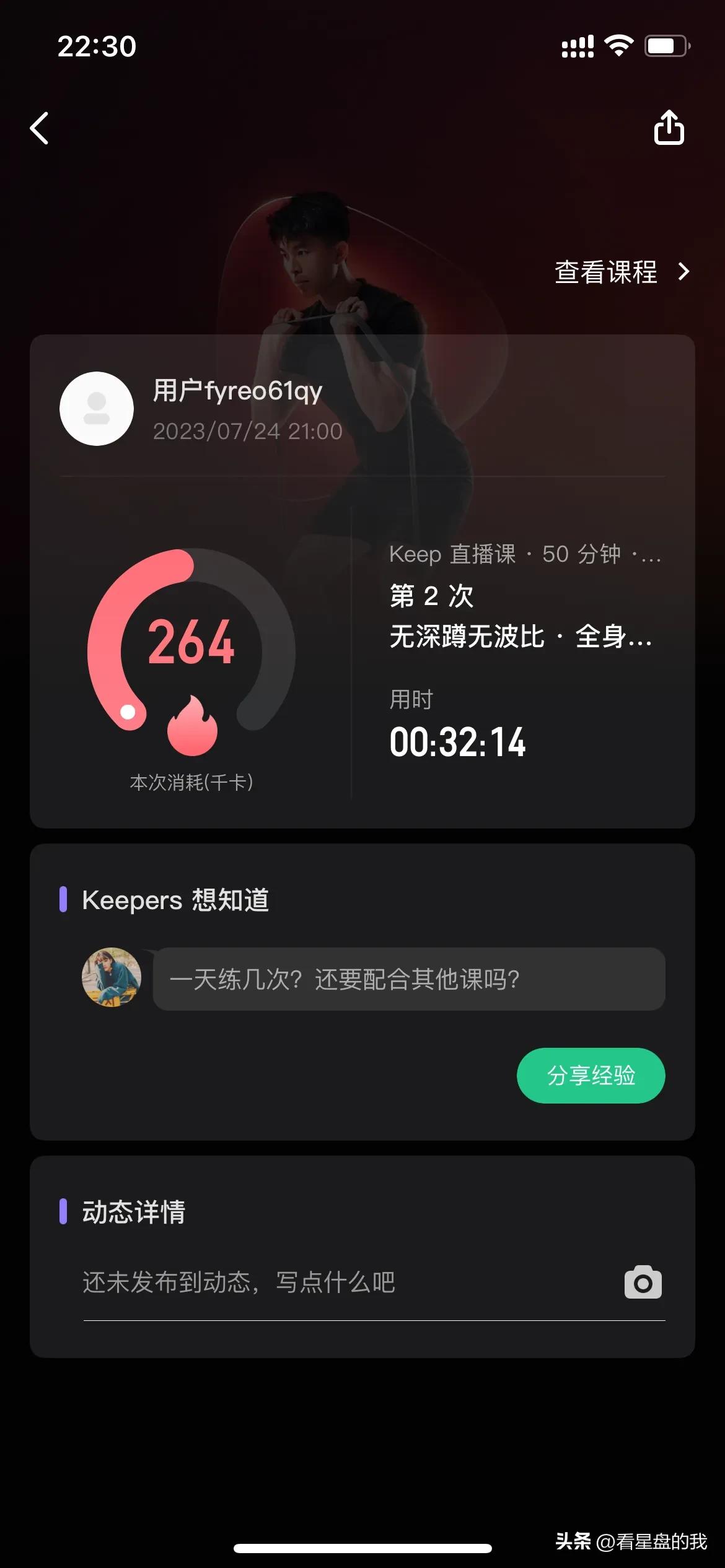Open the profile of 用户fyreo61qy
Viewport: 725px width, 1568px height.
pyautogui.click(x=97, y=409)
